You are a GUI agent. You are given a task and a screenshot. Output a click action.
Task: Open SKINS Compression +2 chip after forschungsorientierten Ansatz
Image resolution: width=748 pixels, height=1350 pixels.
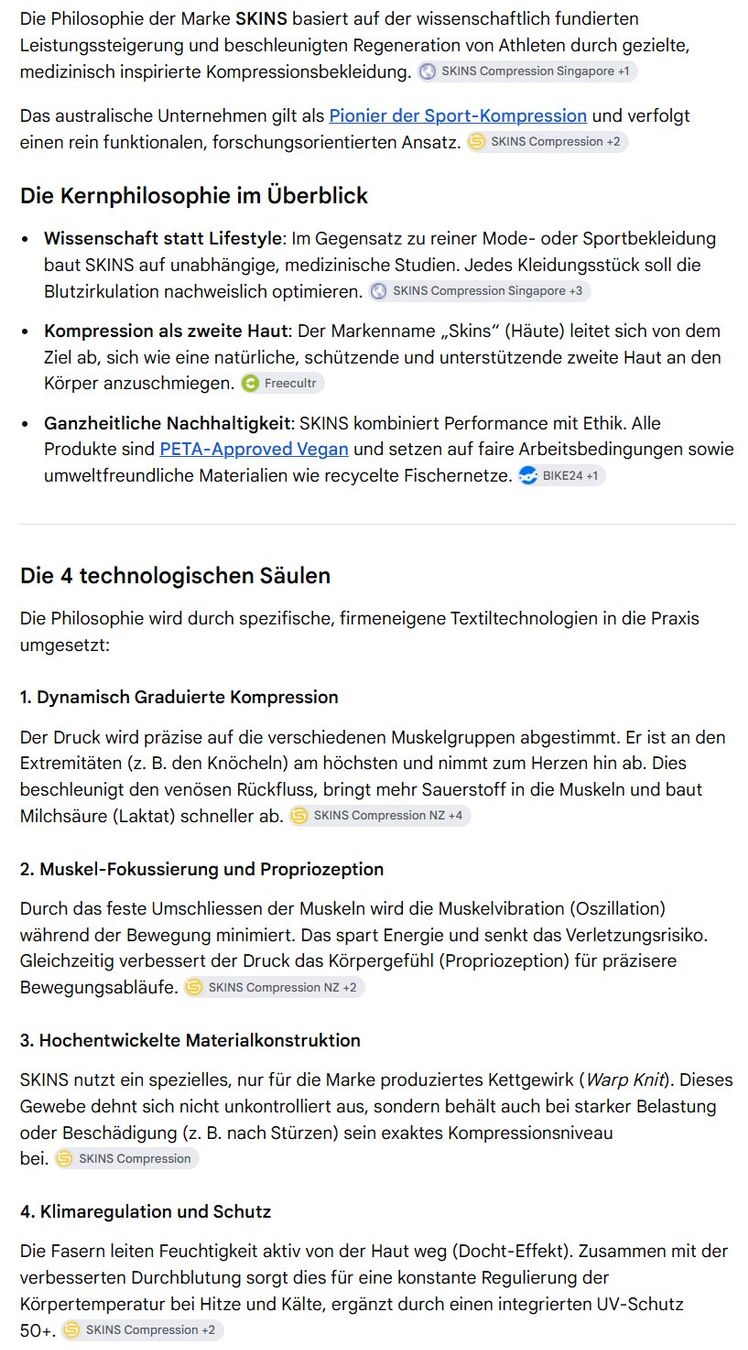547,142
